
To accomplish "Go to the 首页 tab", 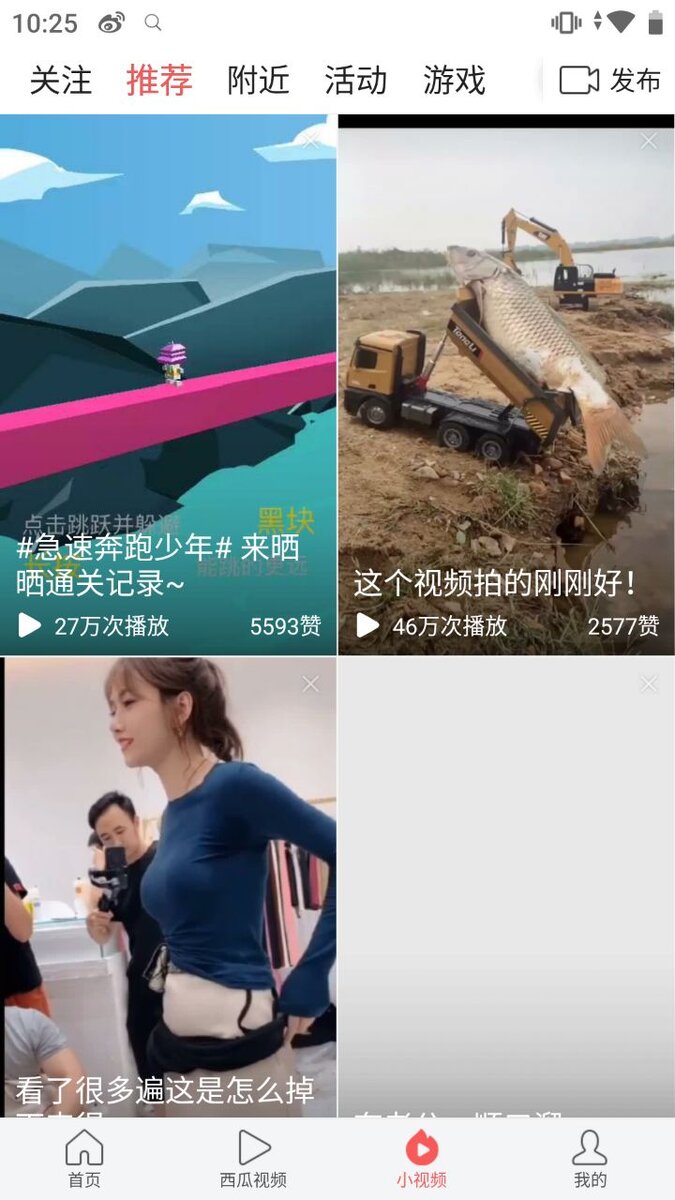I will click(84, 1159).
